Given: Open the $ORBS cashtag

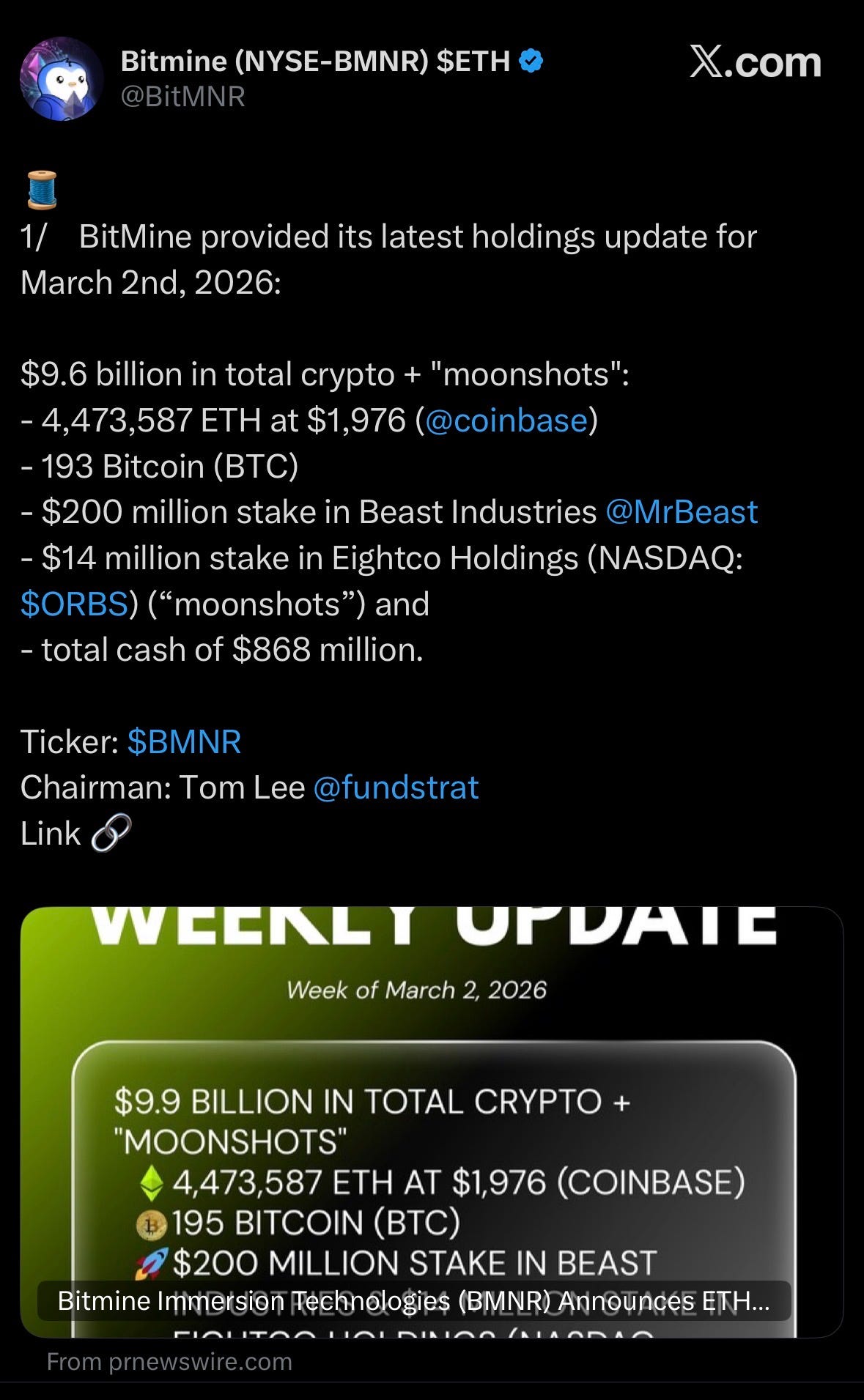Looking at the screenshot, I should 75,604.
